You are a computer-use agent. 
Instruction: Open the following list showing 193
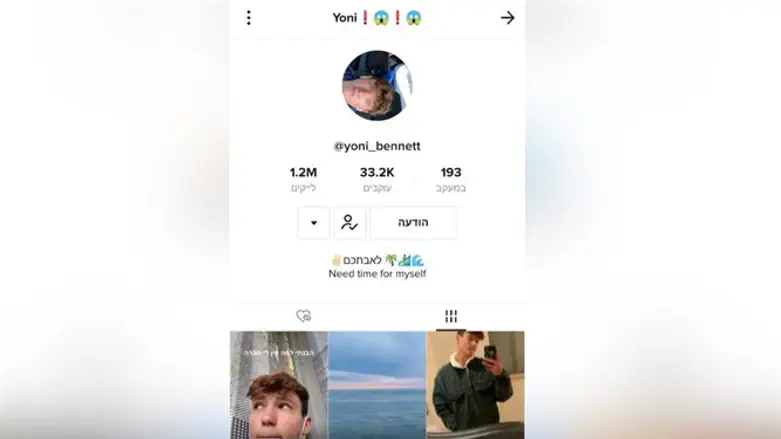click(x=451, y=179)
